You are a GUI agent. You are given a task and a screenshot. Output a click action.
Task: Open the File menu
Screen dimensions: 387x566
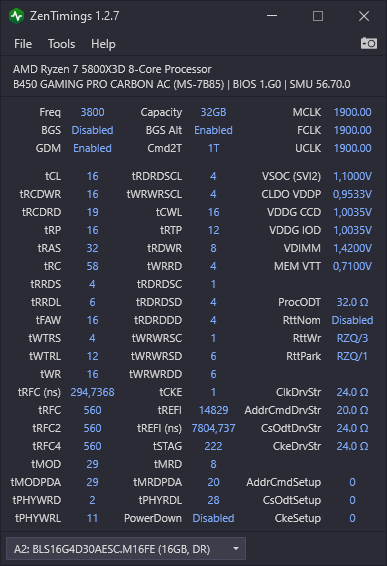pyautogui.click(x=23, y=44)
